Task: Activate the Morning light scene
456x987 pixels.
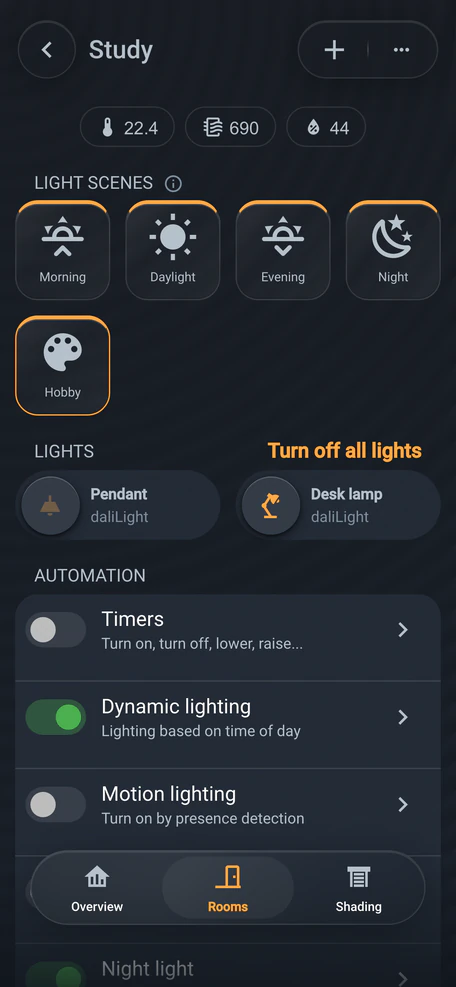Action: coord(62,251)
